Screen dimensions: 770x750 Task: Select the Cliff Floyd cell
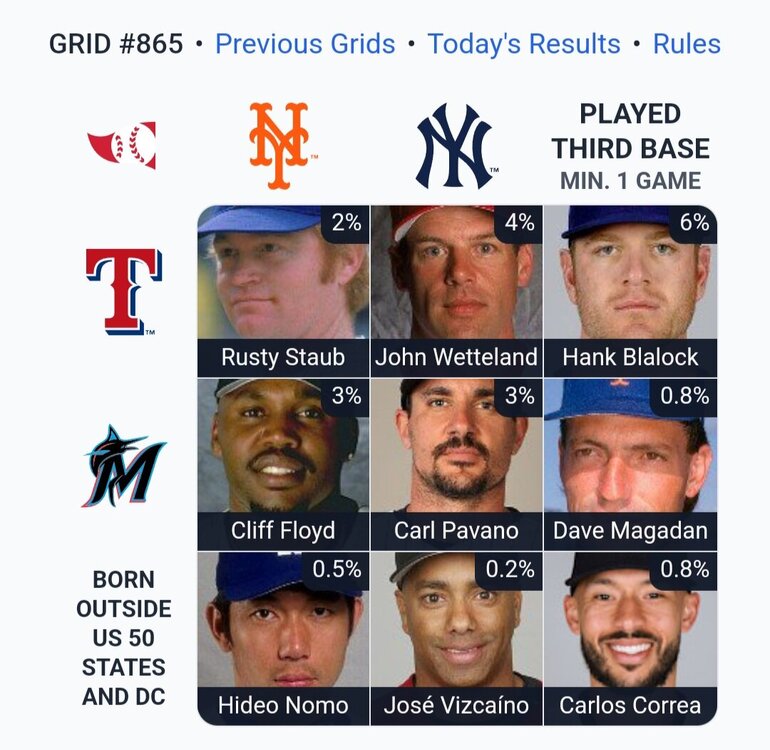click(x=283, y=464)
